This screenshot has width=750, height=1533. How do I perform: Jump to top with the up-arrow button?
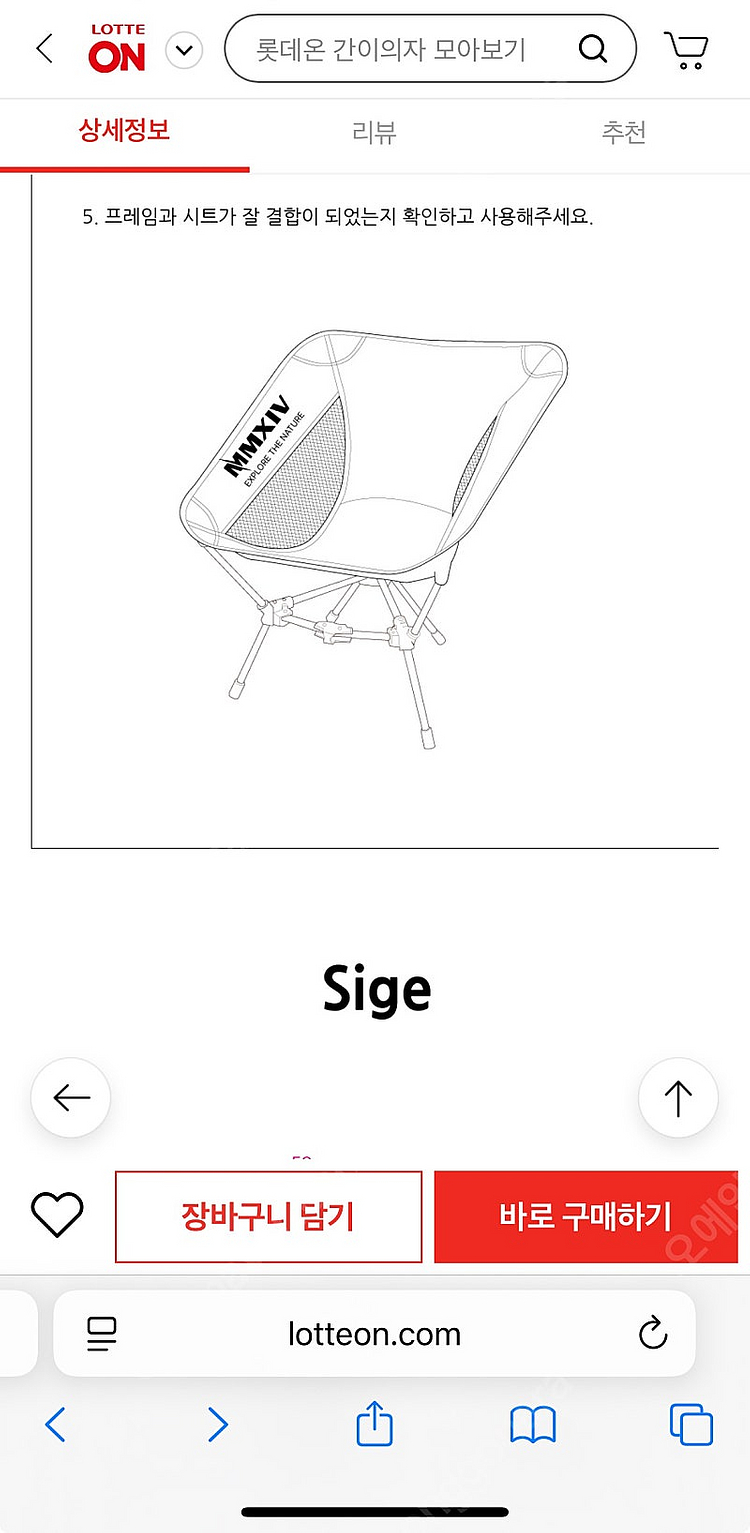[x=678, y=1097]
